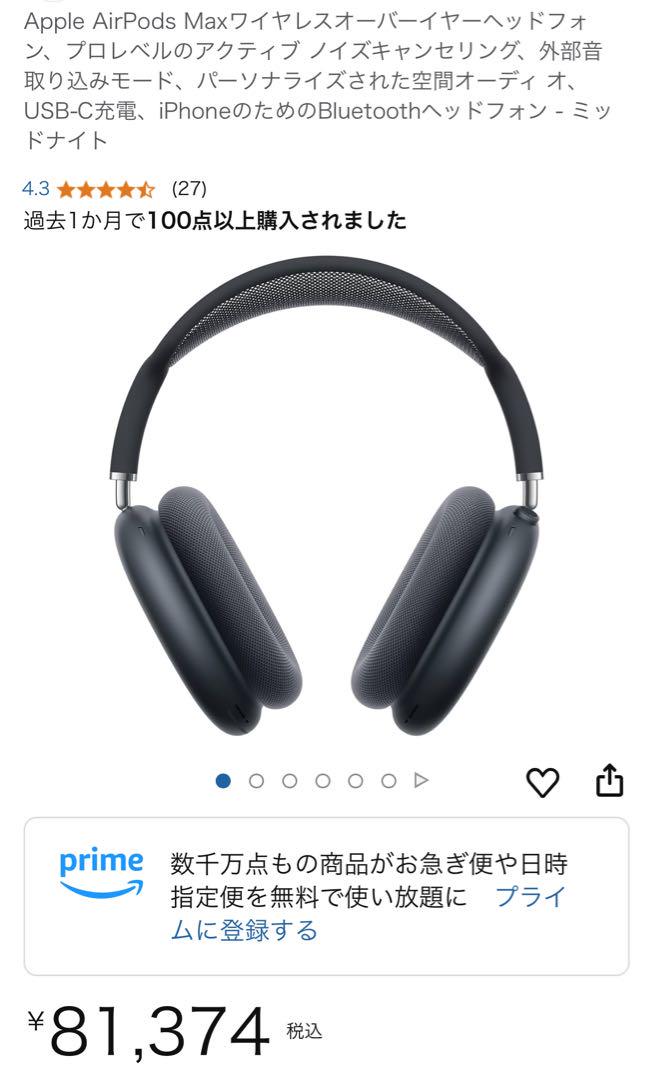654x1080 pixels.
Task: Open the 4.3 star rating reviews
Action: click(105, 188)
